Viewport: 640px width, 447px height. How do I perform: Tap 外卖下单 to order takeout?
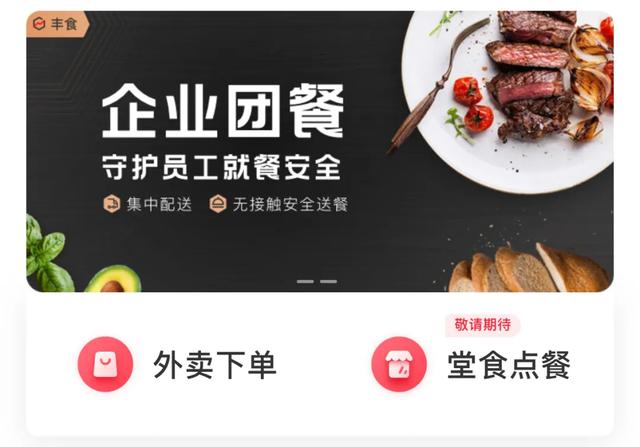pos(178,364)
